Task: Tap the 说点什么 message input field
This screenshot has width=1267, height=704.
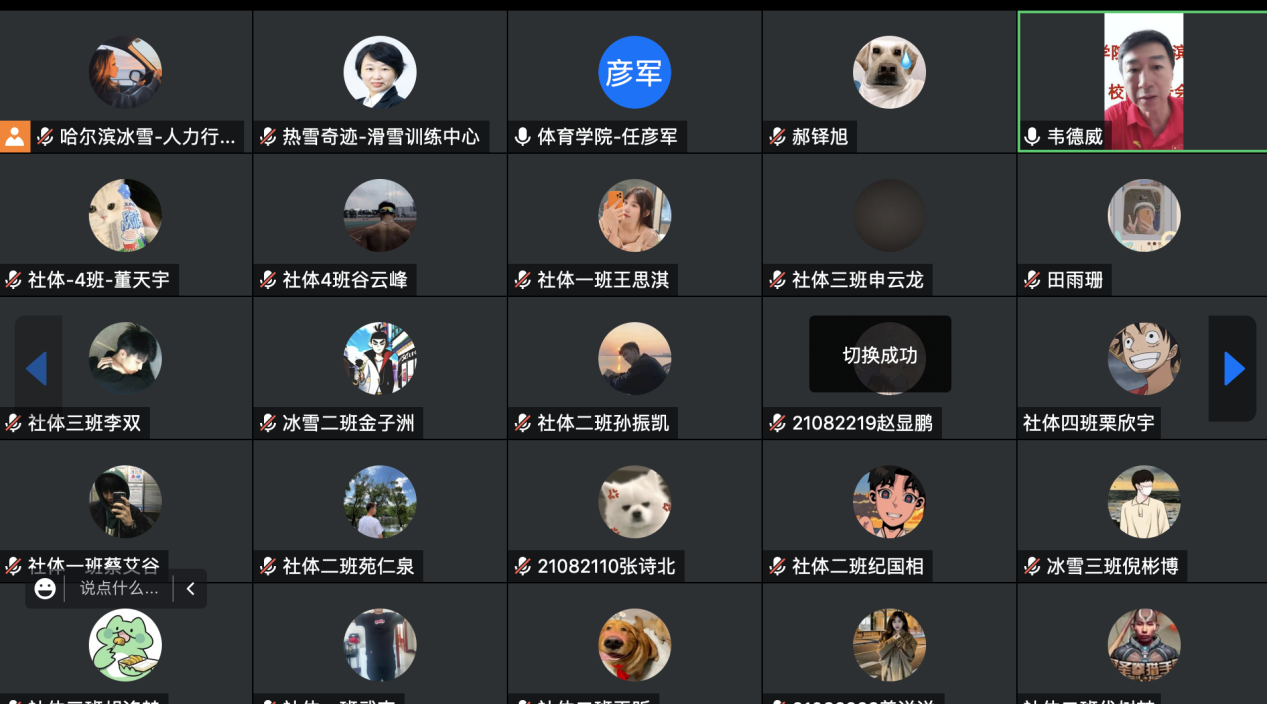Action: click(x=119, y=589)
